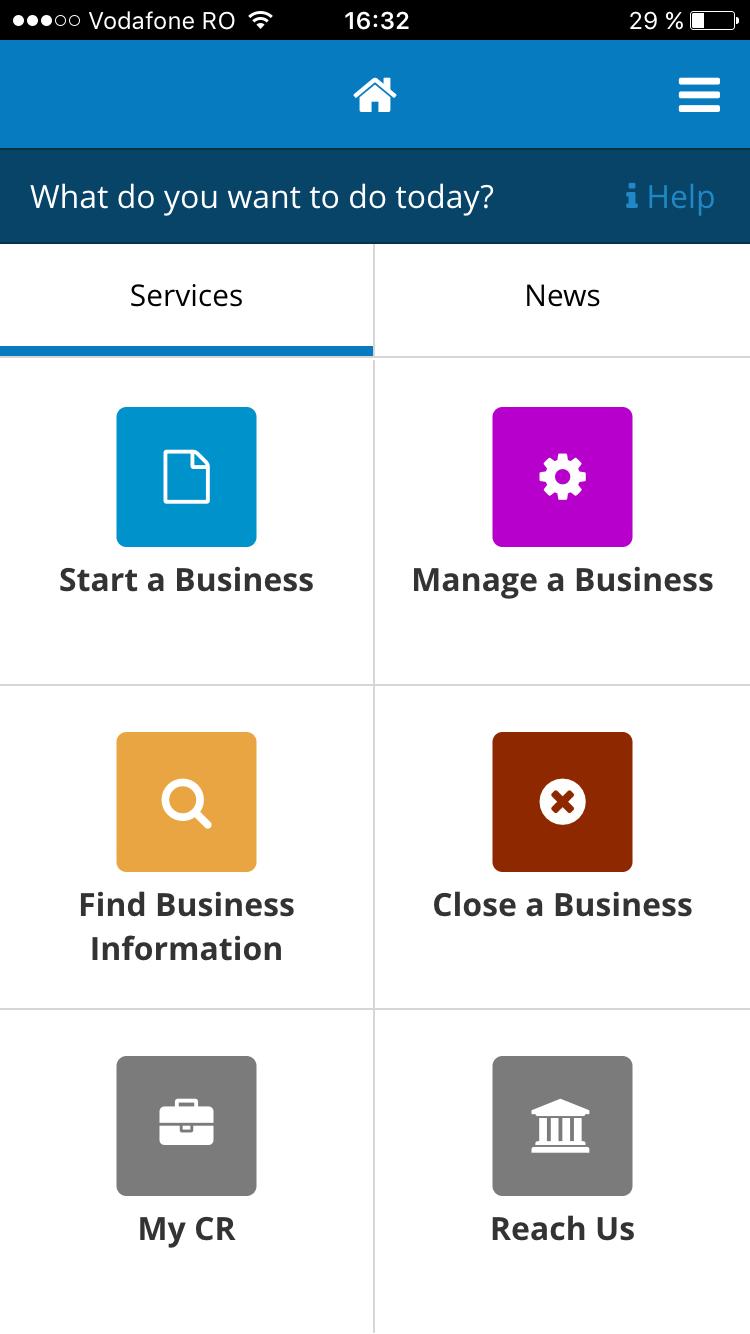Choose Manage a Business
This screenshot has width=750, height=1334.
562,477
